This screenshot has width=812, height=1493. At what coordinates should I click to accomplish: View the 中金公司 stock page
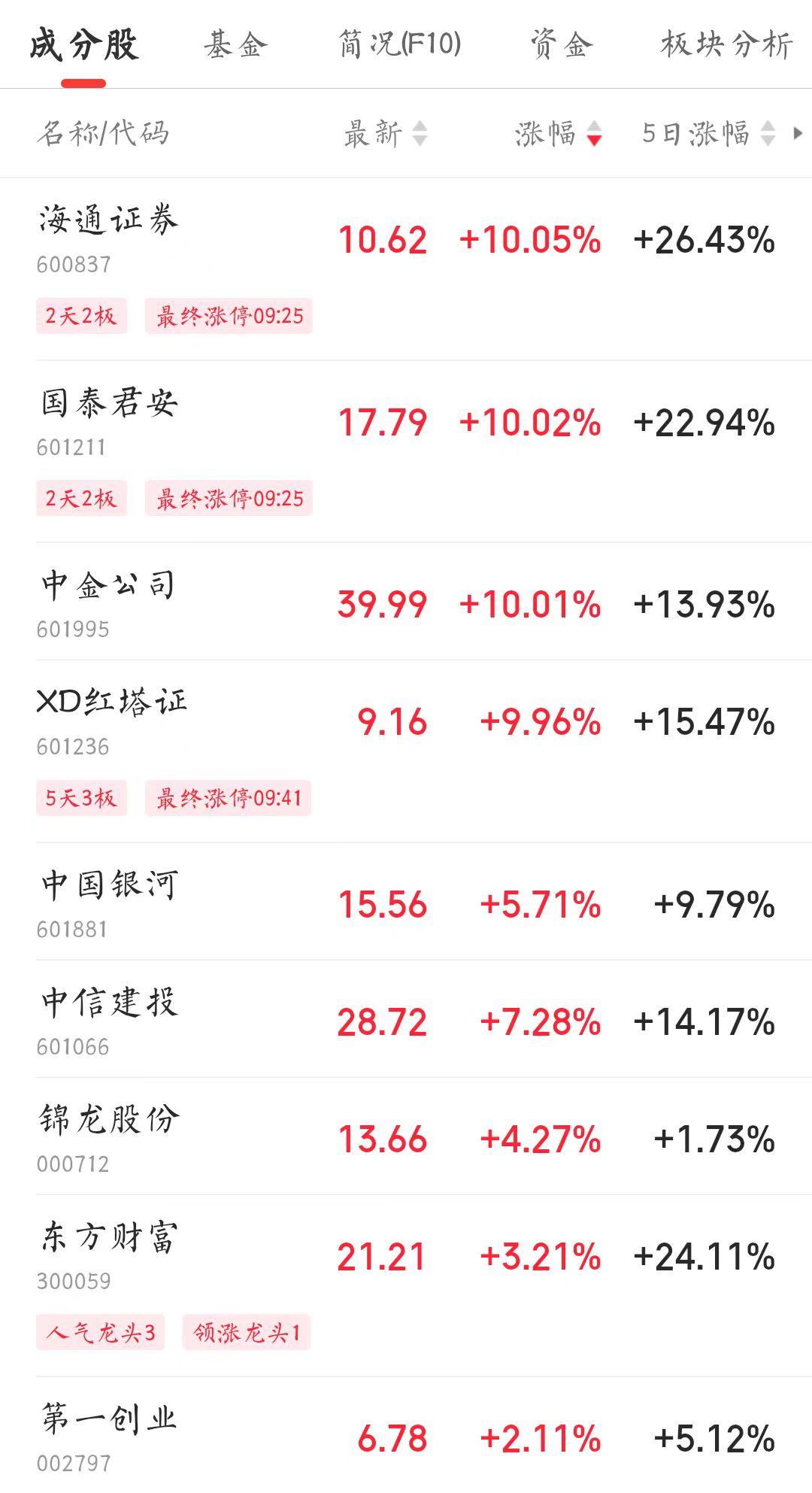(108, 587)
